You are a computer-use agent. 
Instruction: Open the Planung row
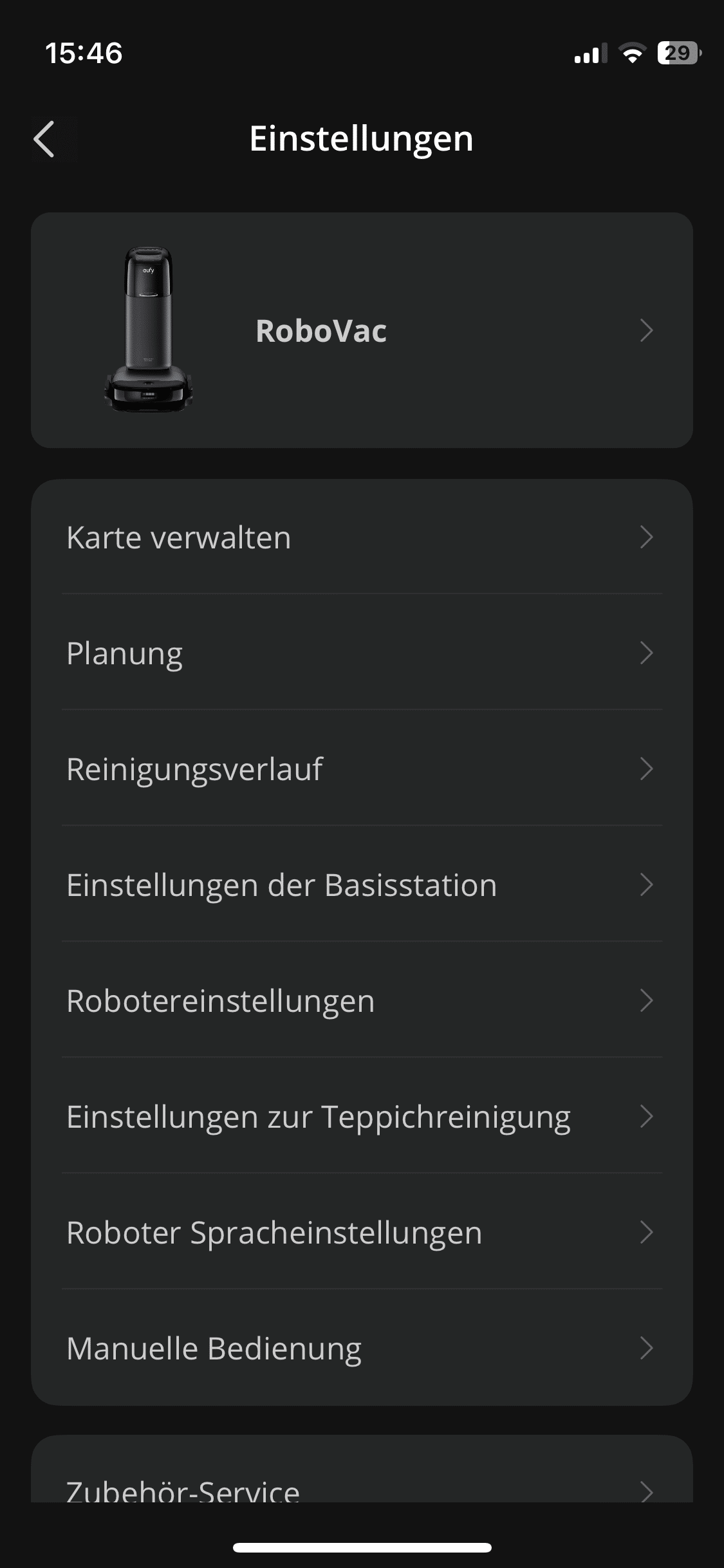click(x=362, y=653)
